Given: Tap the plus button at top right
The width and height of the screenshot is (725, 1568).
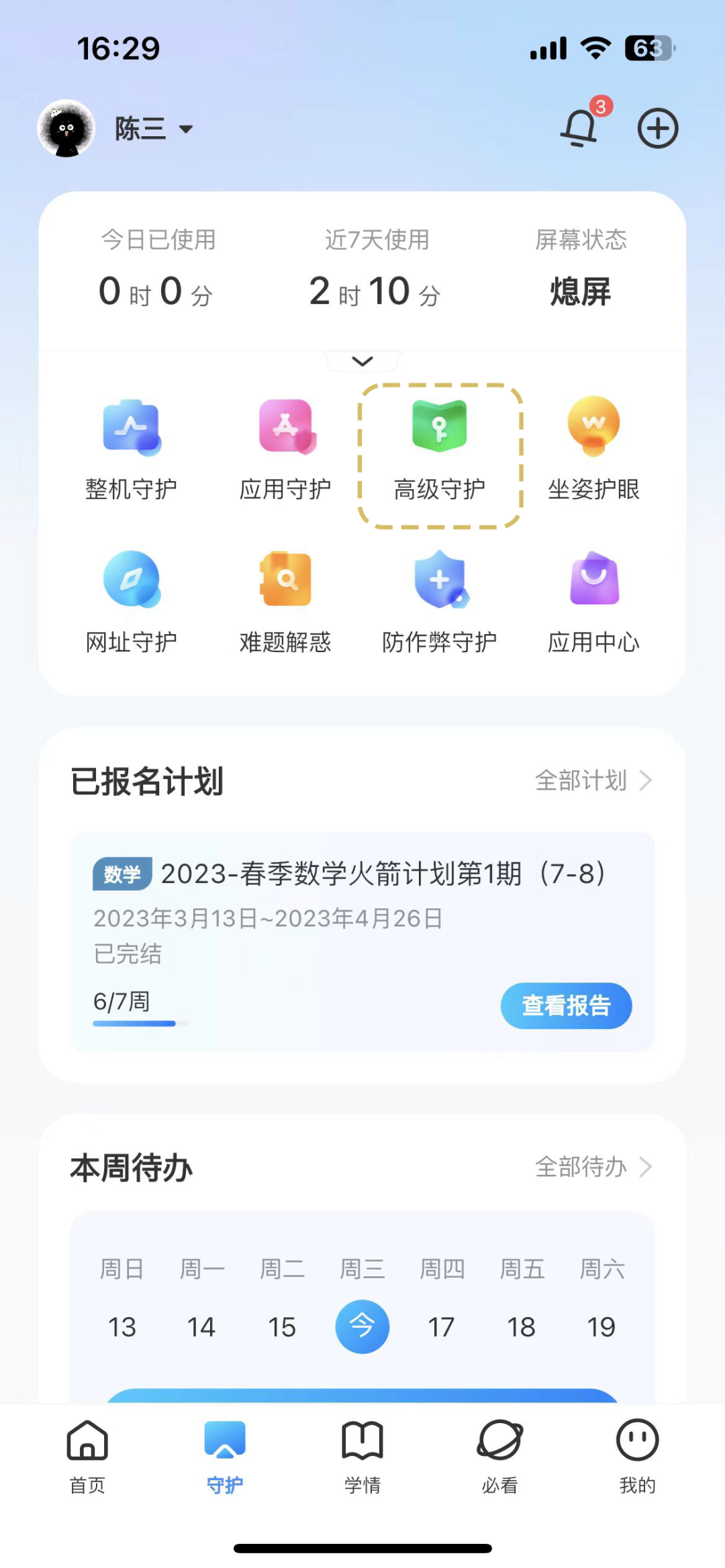Looking at the screenshot, I should (x=657, y=127).
